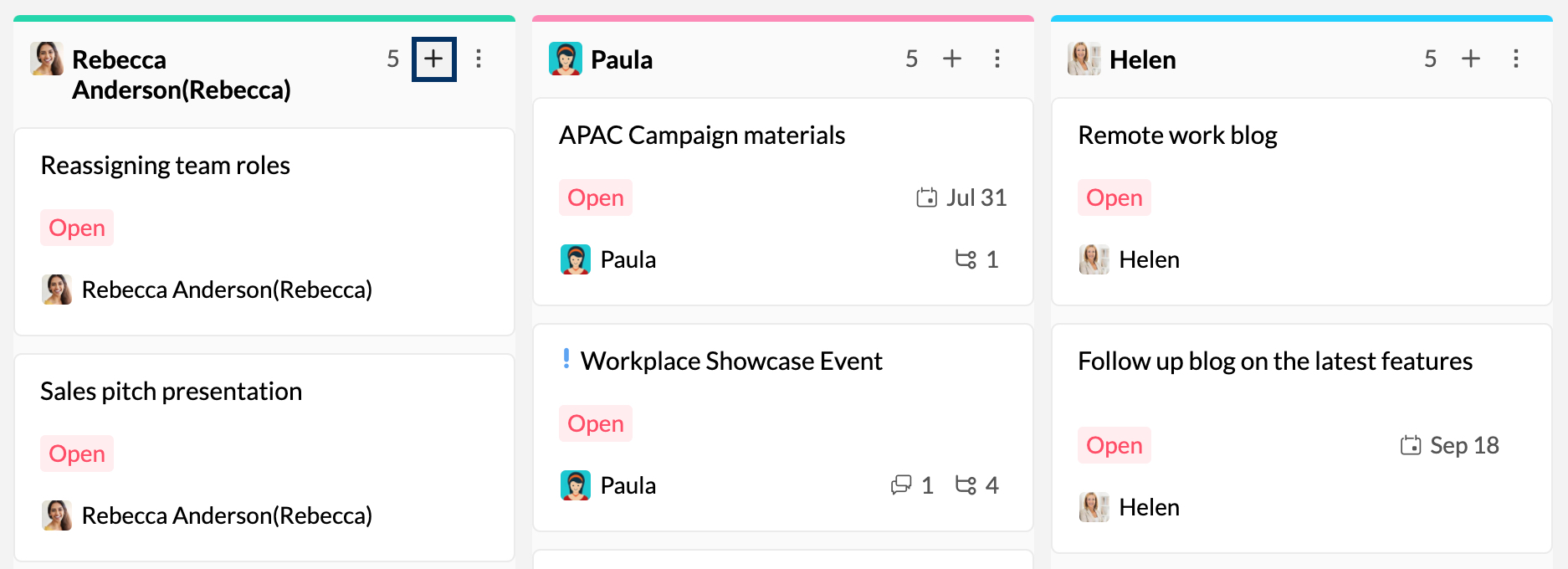Open the Reassigning team roles card
1568x569 pixels.
coord(166,166)
